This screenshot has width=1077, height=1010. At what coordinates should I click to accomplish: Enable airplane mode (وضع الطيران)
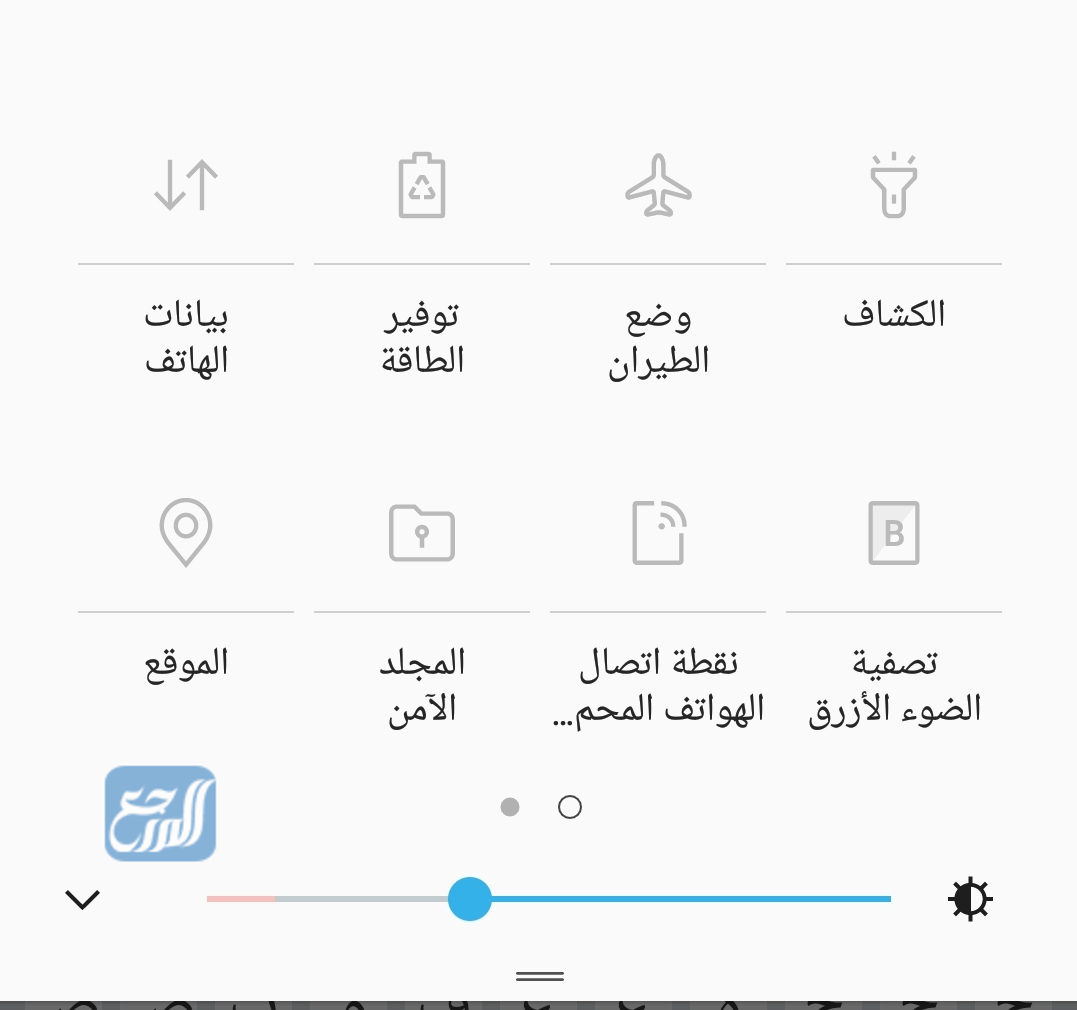(x=658, y=186)
